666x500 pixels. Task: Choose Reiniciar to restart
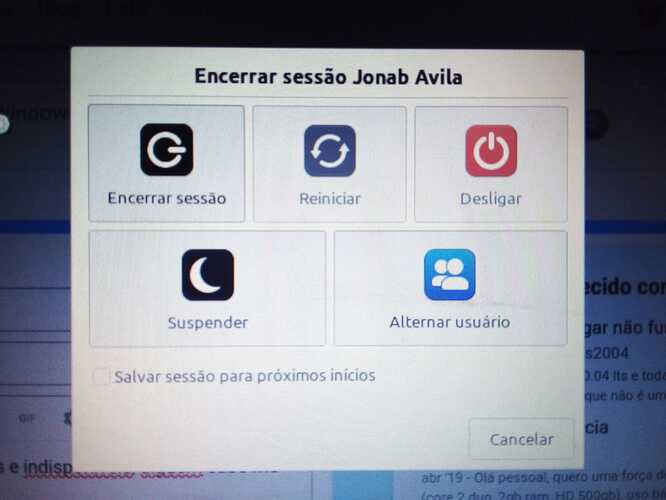tap(329, 164)
